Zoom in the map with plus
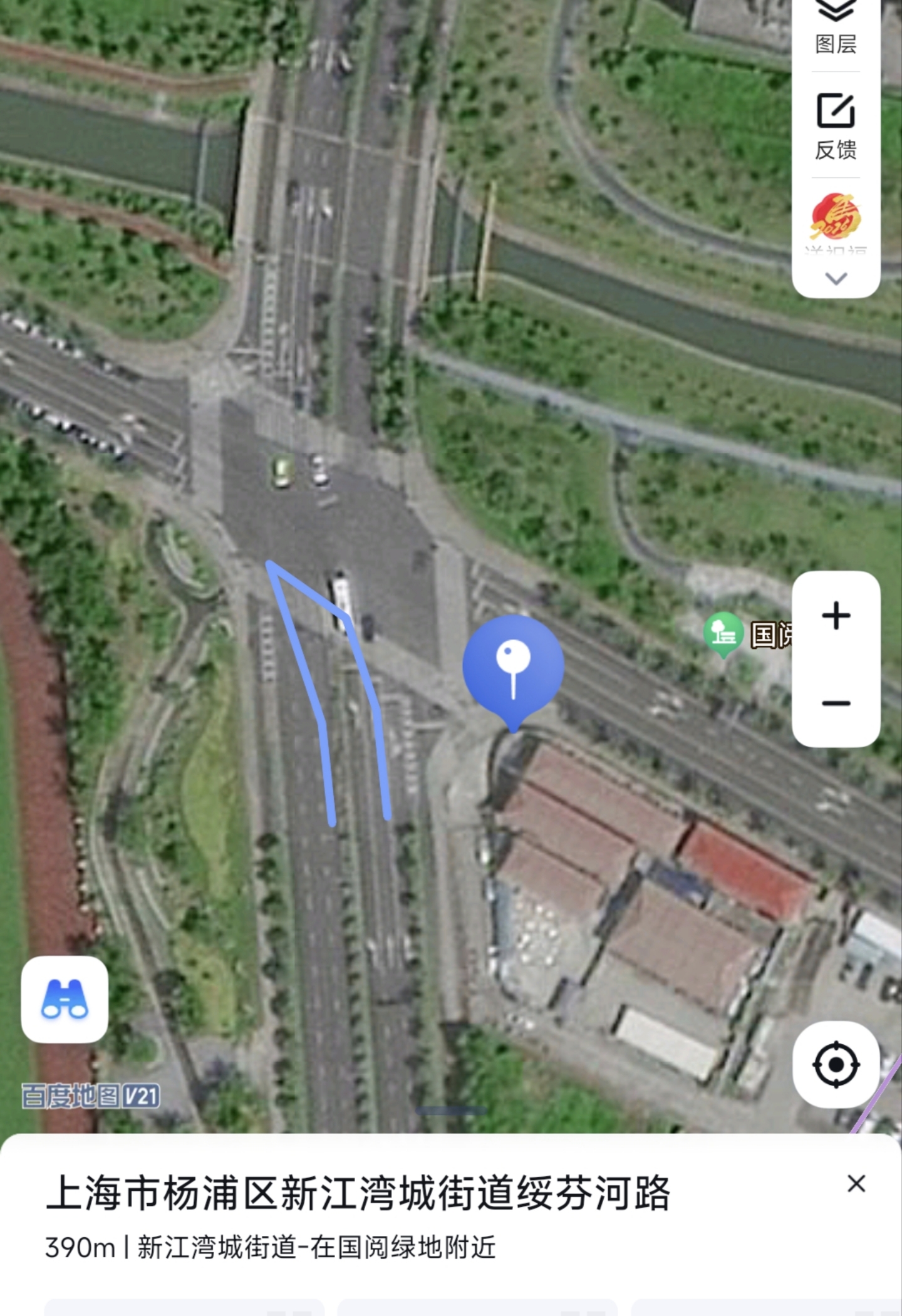This screenshot has height=1316, width=902. (836, 616)
